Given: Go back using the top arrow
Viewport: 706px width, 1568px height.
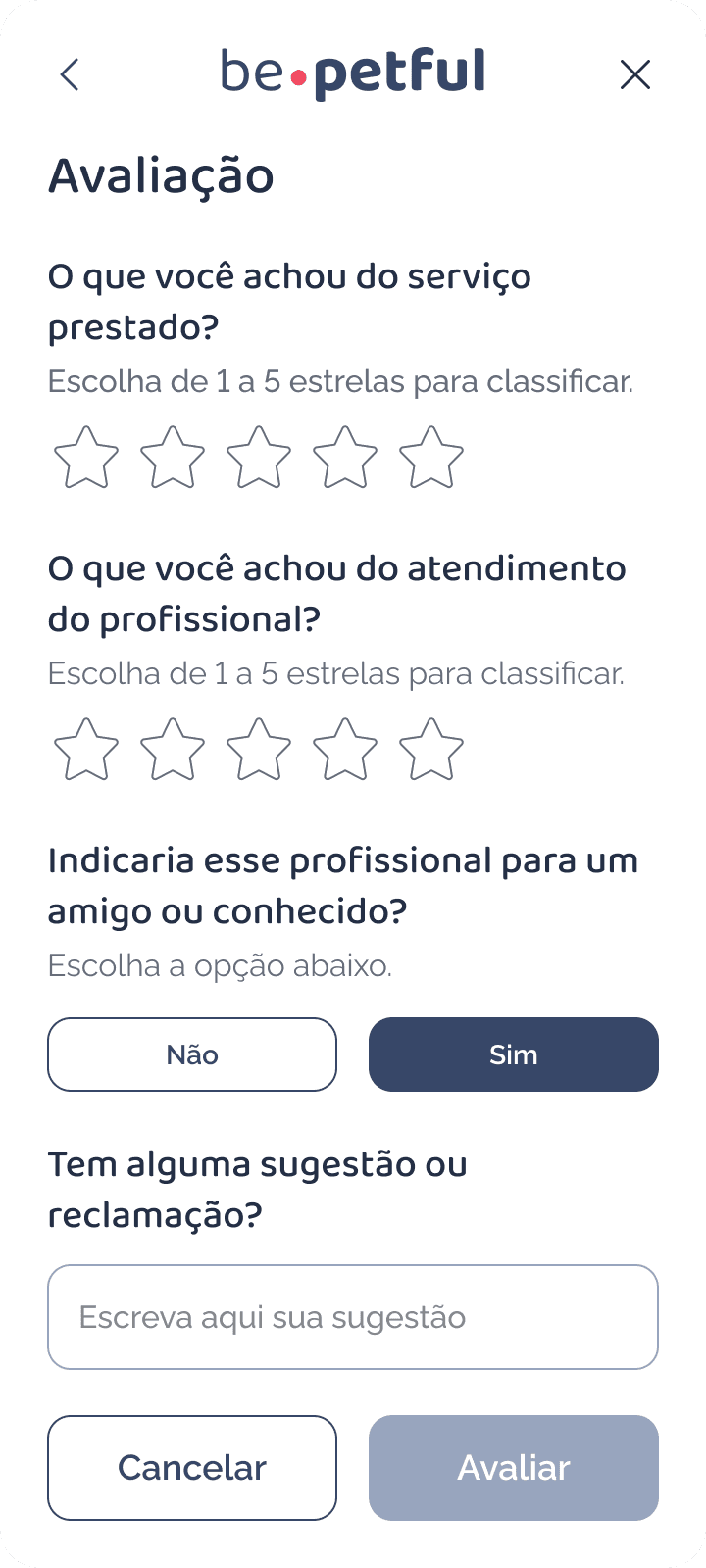Looking at the screenshot, I should 69,74.
